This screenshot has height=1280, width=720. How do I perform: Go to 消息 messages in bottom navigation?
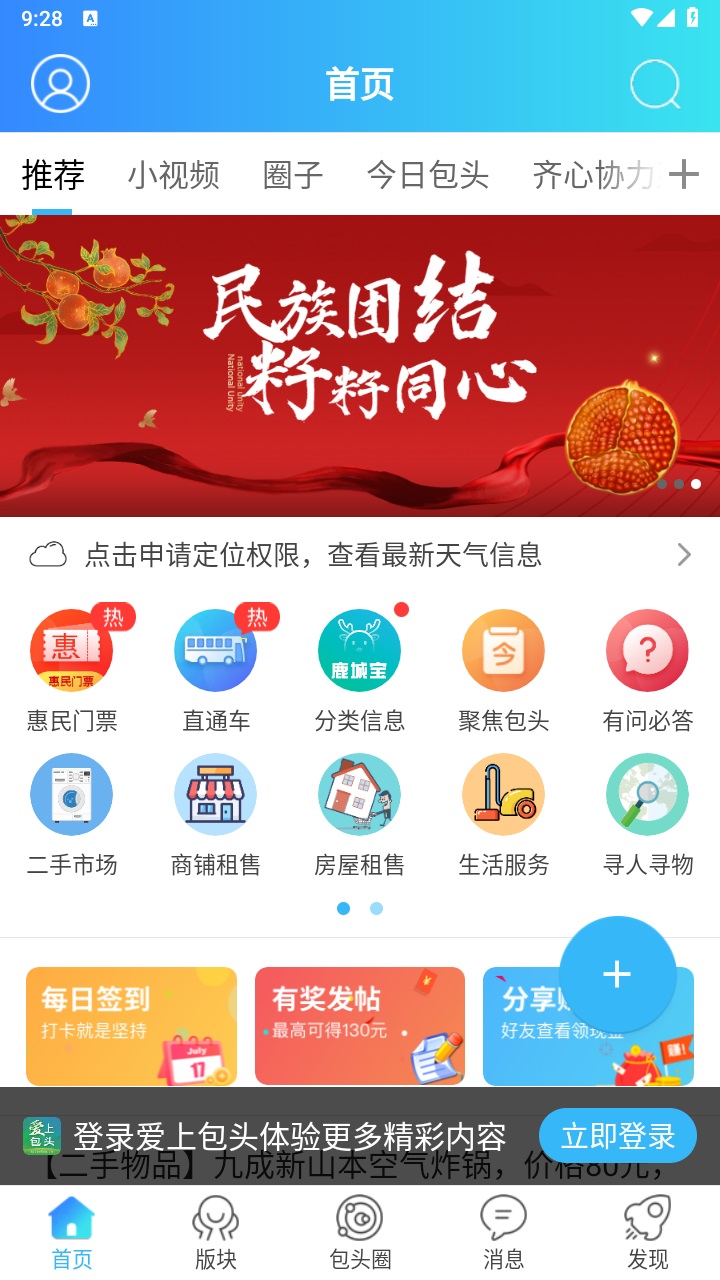pyautogui.click(x=503, y=1232)
